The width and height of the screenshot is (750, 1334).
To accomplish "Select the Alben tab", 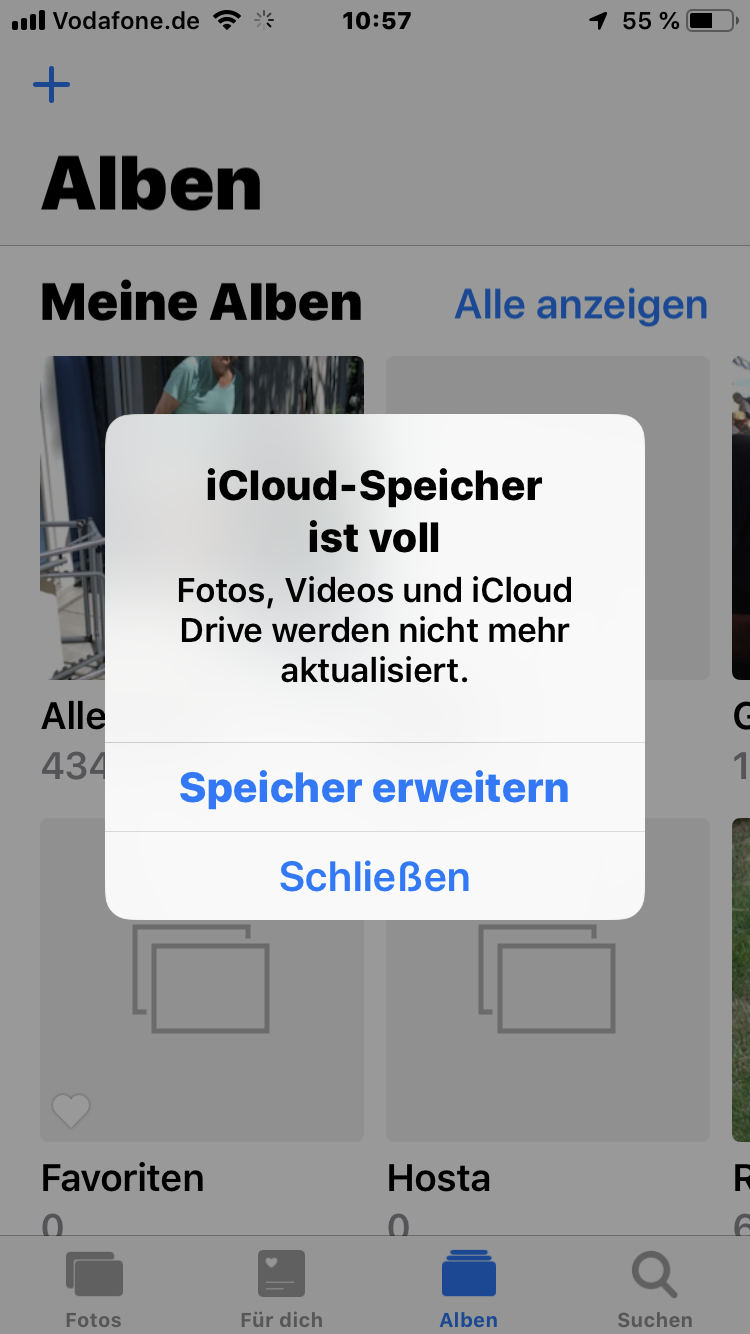I will (468, 1290).
